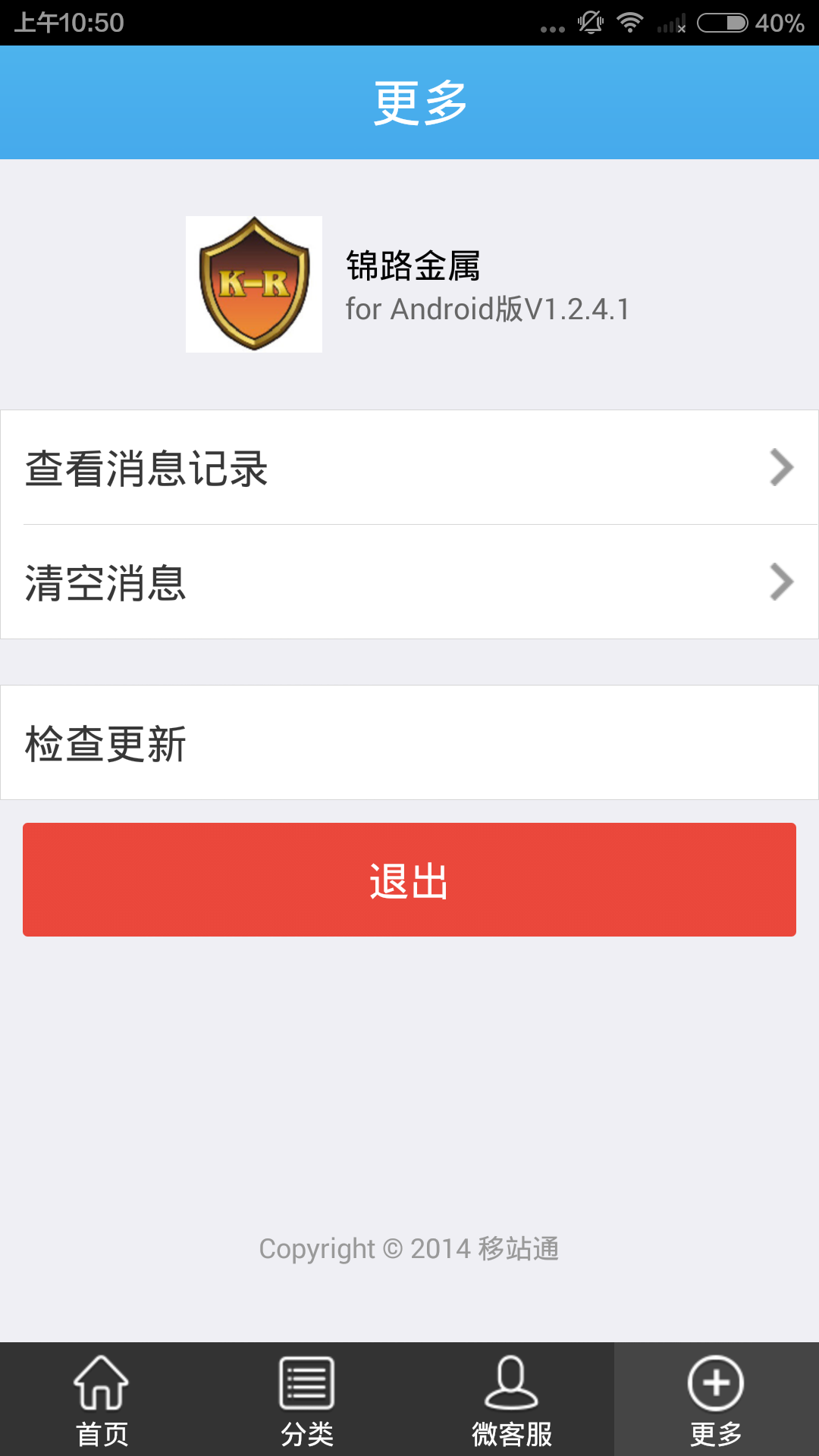The image size is (819, 1456).
Task: Check for updates via 检查更新
Action: tap(409, 743)
